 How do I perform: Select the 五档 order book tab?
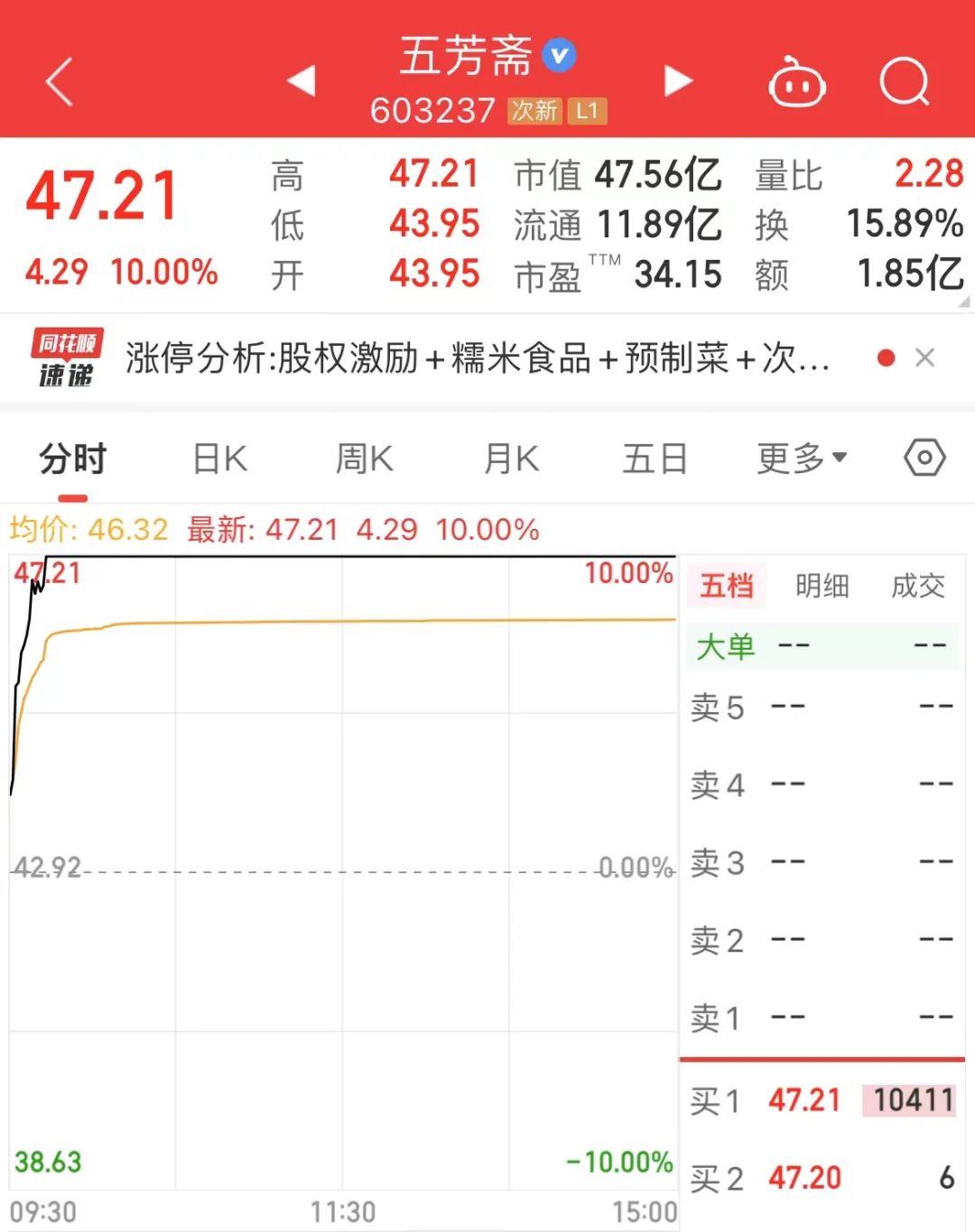[726, 586]
